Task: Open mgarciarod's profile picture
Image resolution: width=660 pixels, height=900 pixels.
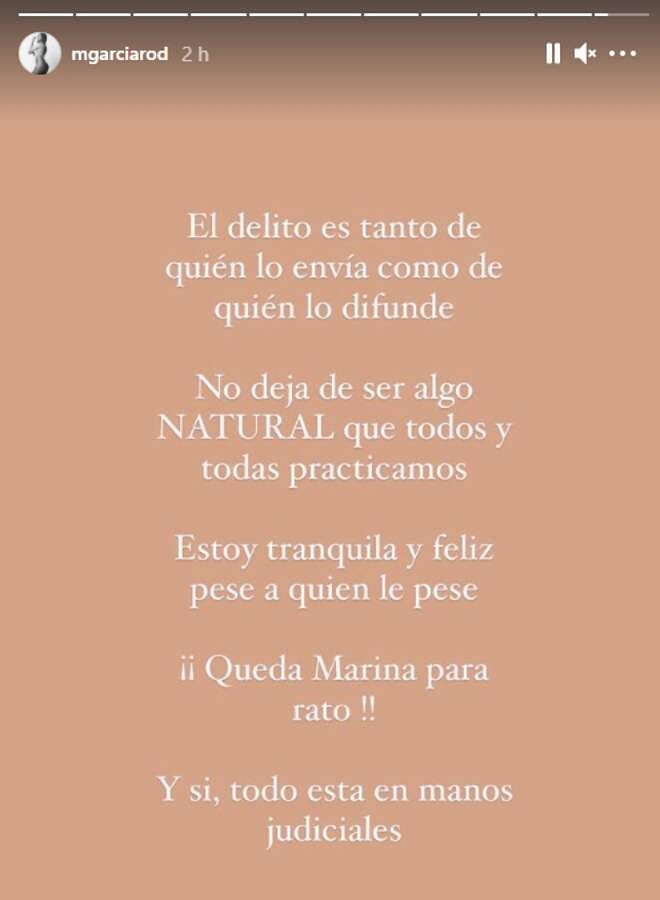Action: click(40, 54)
